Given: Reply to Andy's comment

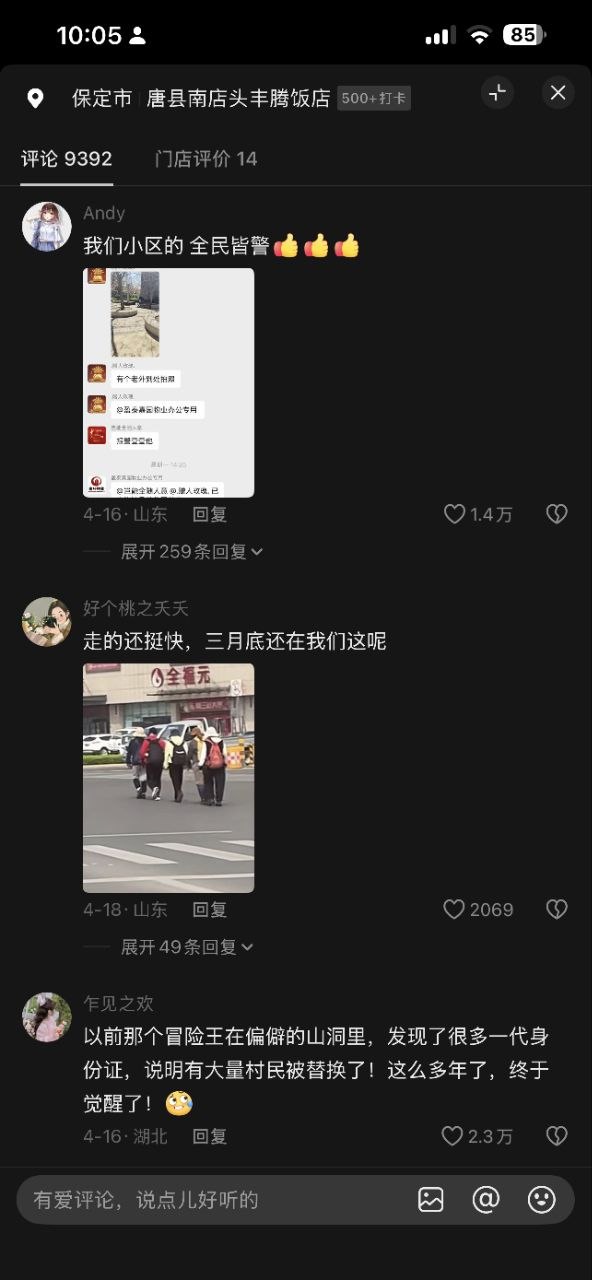Looking at the screenshot, I should coord(210,514).
